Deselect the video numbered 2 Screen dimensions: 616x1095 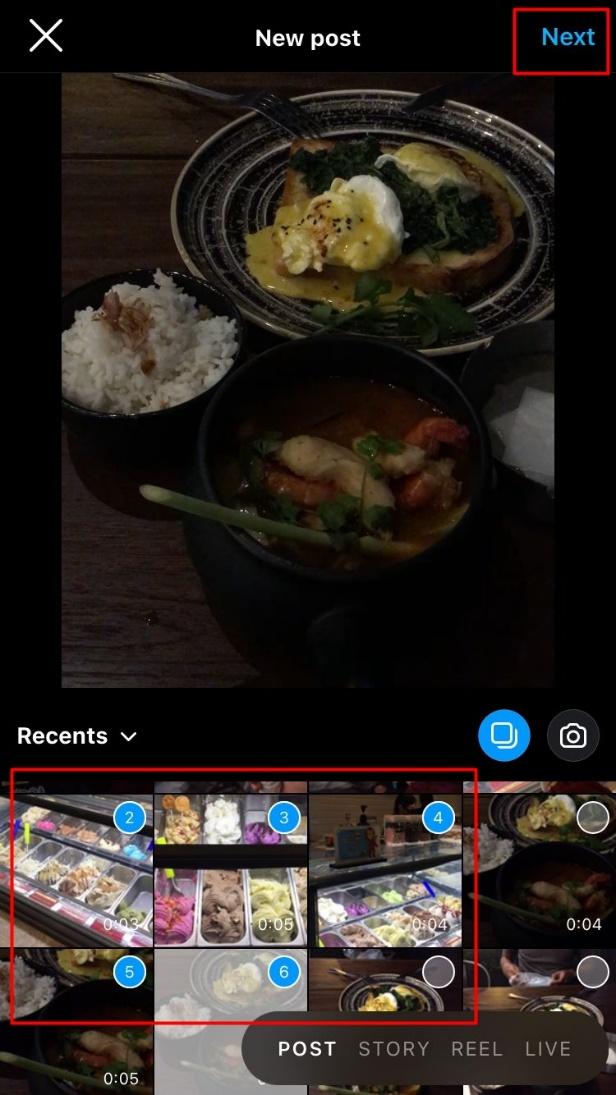pyautogui.click(x=129, y=817)
